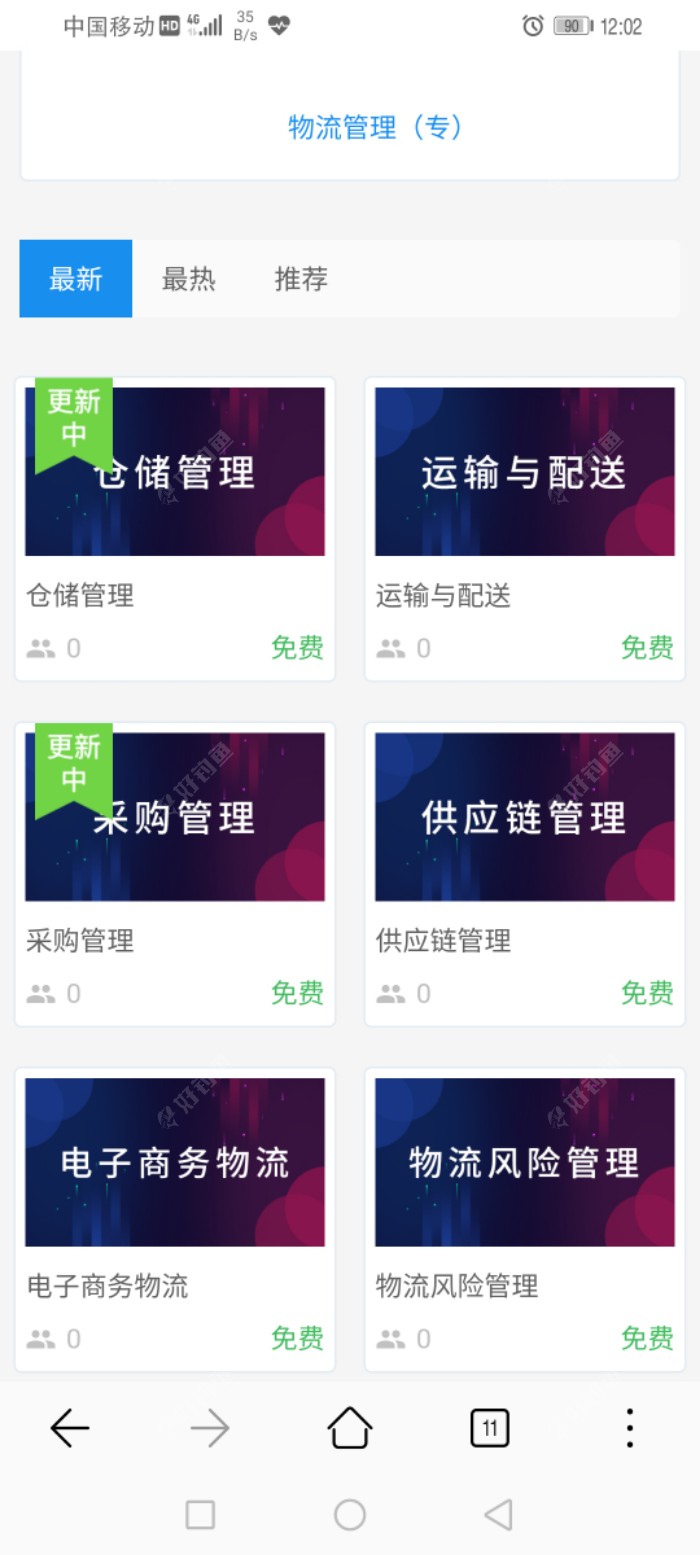Screen dimensions: 700x1555
Task: Open the 物流管理（专）link
Action: click(375, 128)
